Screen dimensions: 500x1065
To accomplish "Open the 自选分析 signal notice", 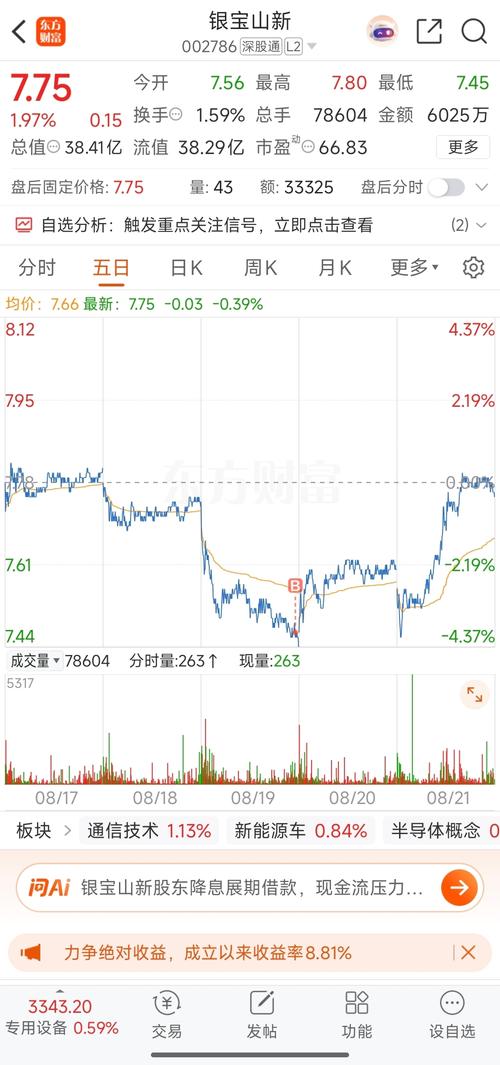I will tap(250, 225).
